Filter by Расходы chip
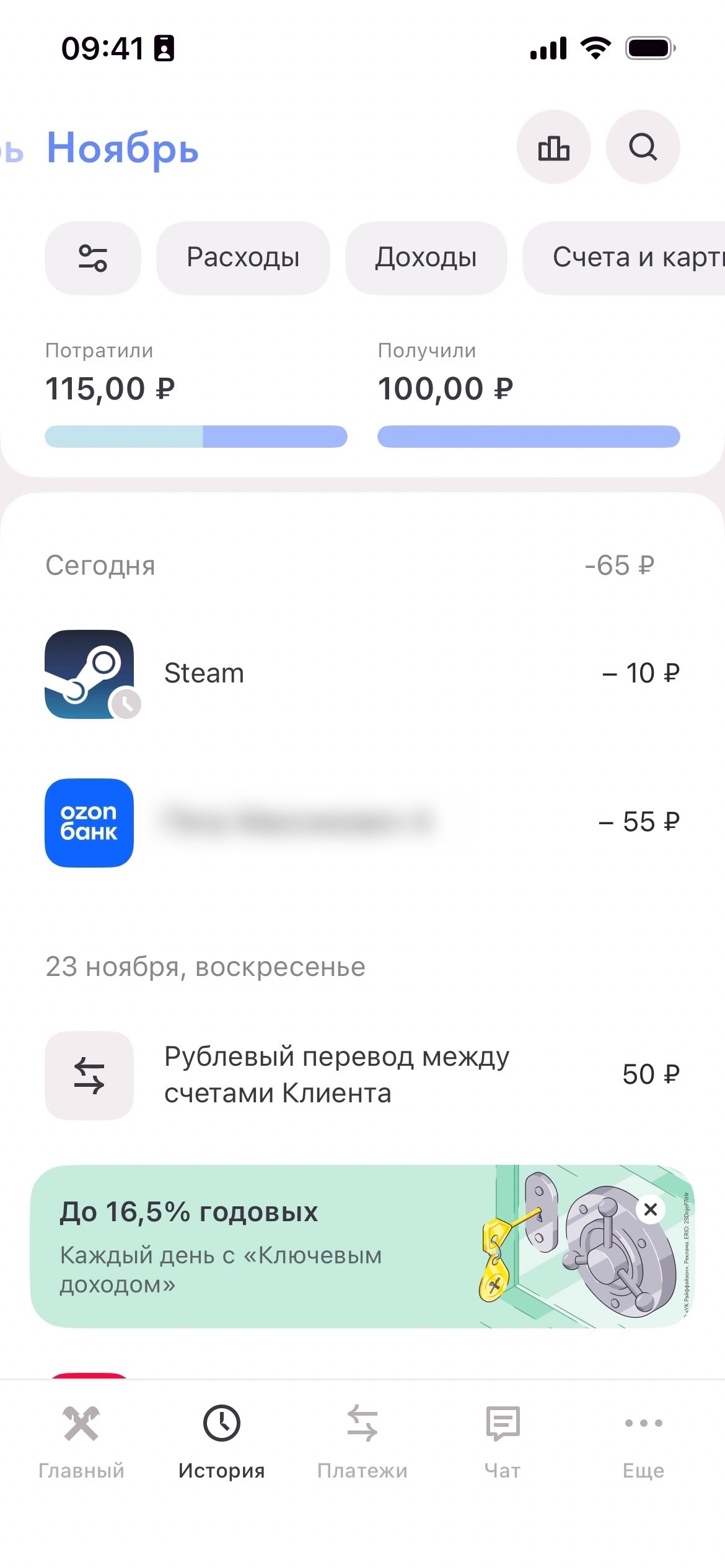Screen dimensions: 725x1568 (243, 258)
